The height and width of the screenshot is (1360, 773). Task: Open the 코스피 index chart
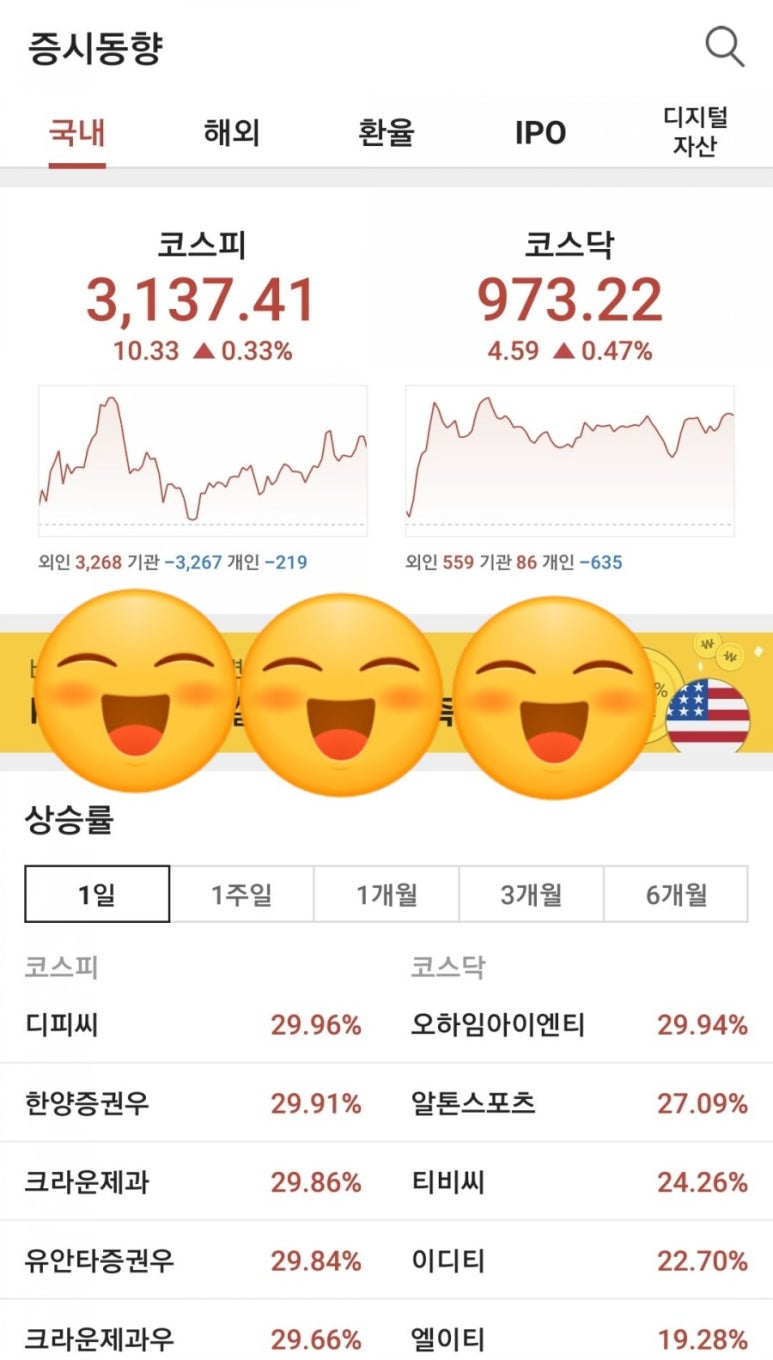pyautogui.click(x=202, y=460)
